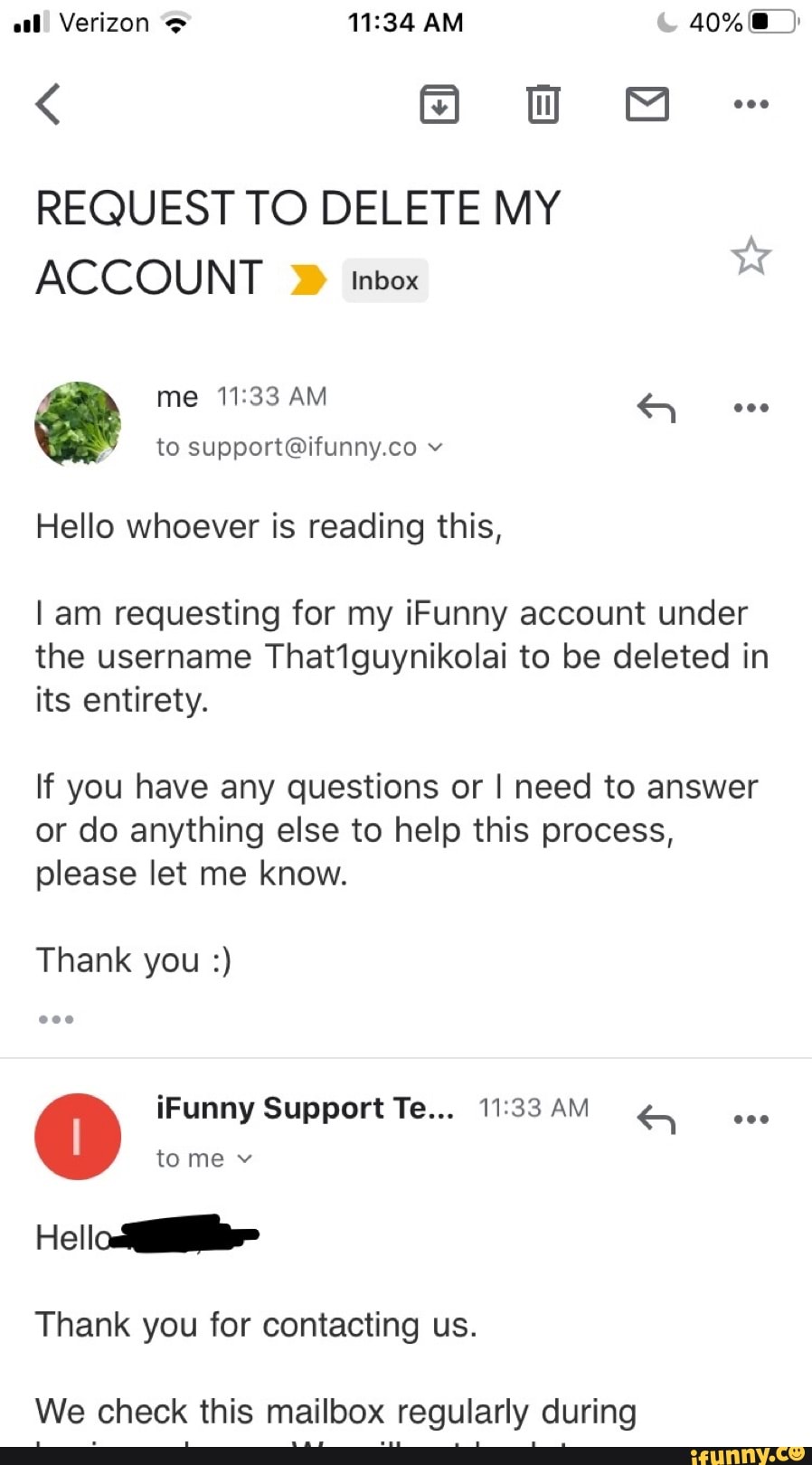Open my profile avatar on sent message

[78, 423]
